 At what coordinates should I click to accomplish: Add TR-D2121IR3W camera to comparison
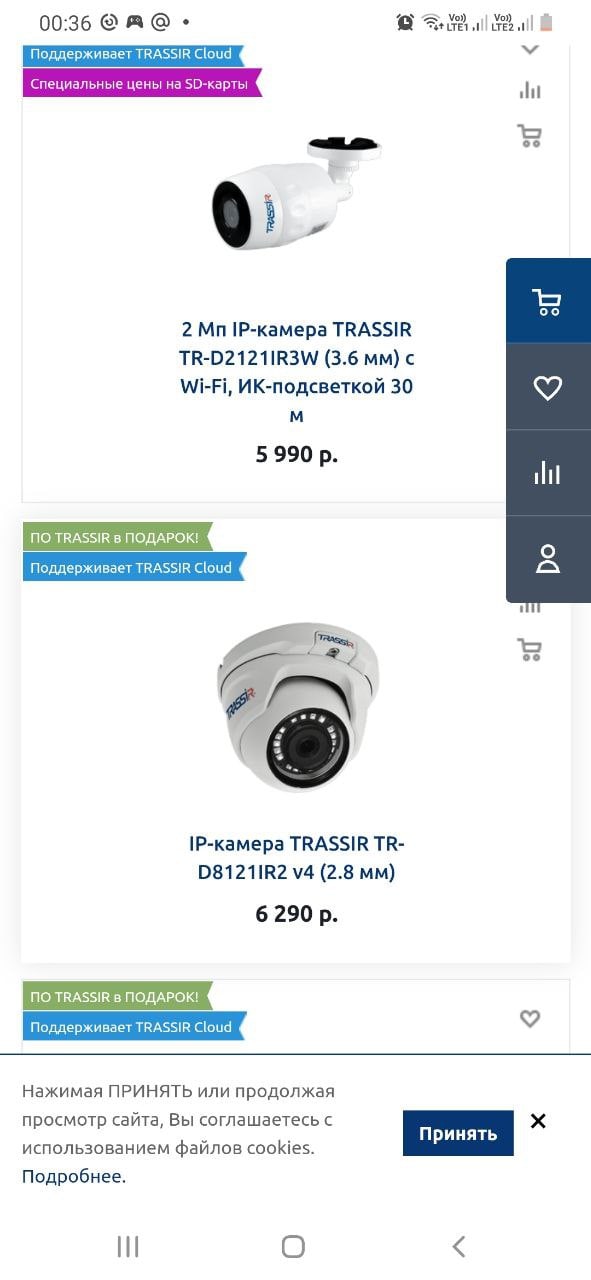[530, 90]
